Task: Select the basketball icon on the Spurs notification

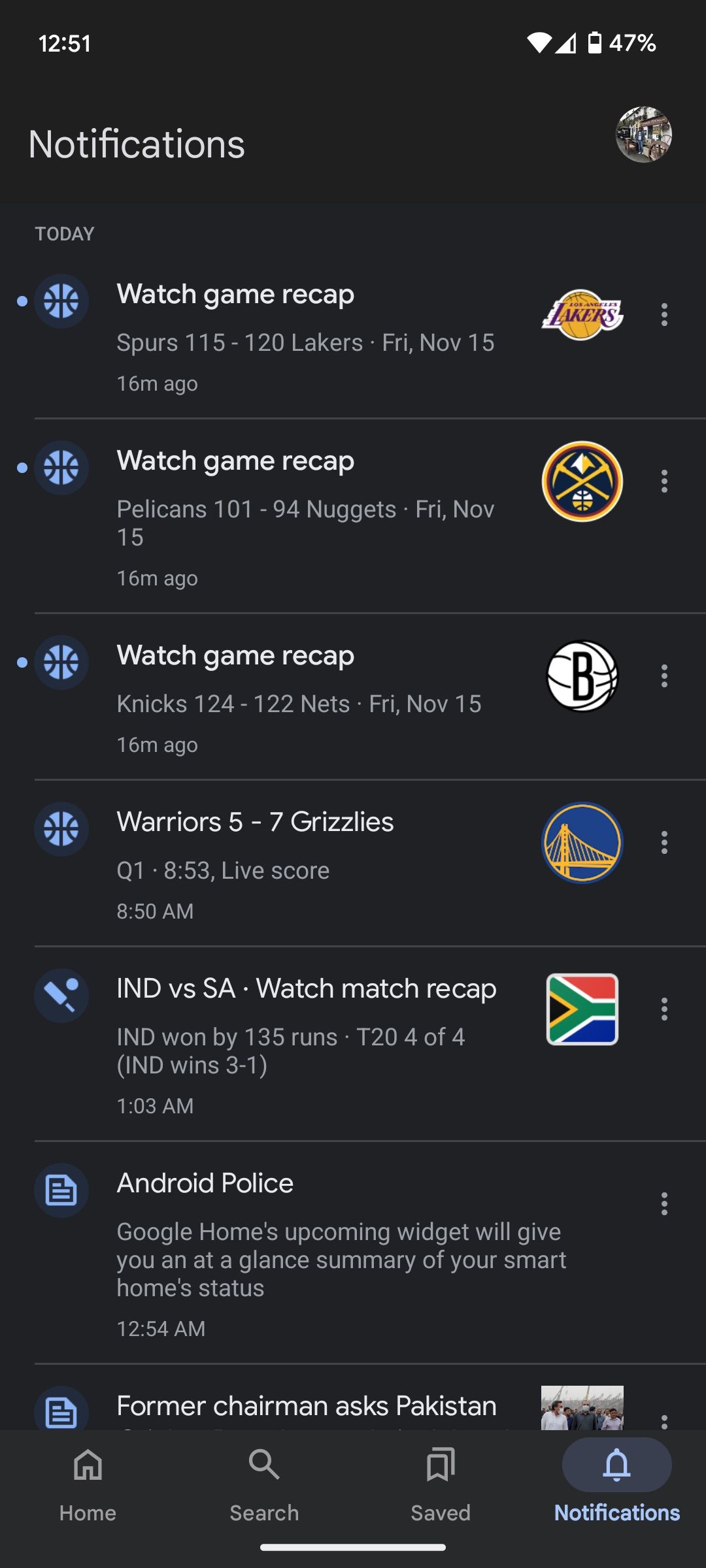Action: coord(61,302)
